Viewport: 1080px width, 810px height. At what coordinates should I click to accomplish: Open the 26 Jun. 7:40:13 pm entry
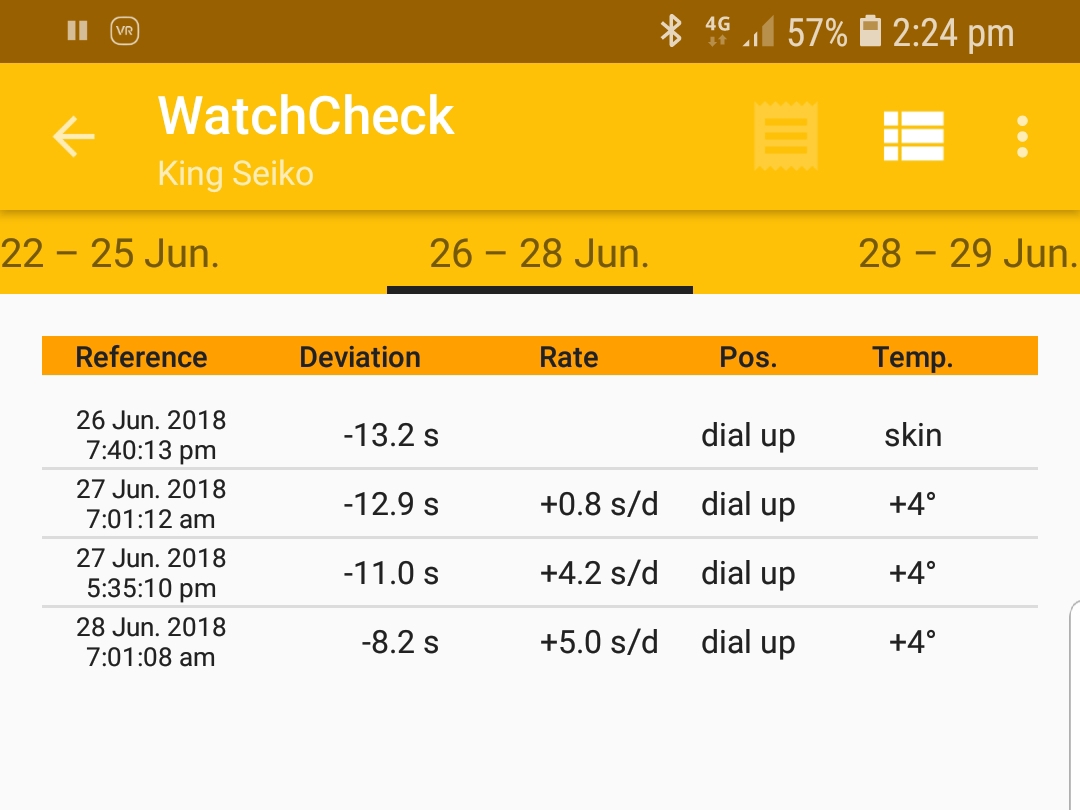(x=539, y=435)
